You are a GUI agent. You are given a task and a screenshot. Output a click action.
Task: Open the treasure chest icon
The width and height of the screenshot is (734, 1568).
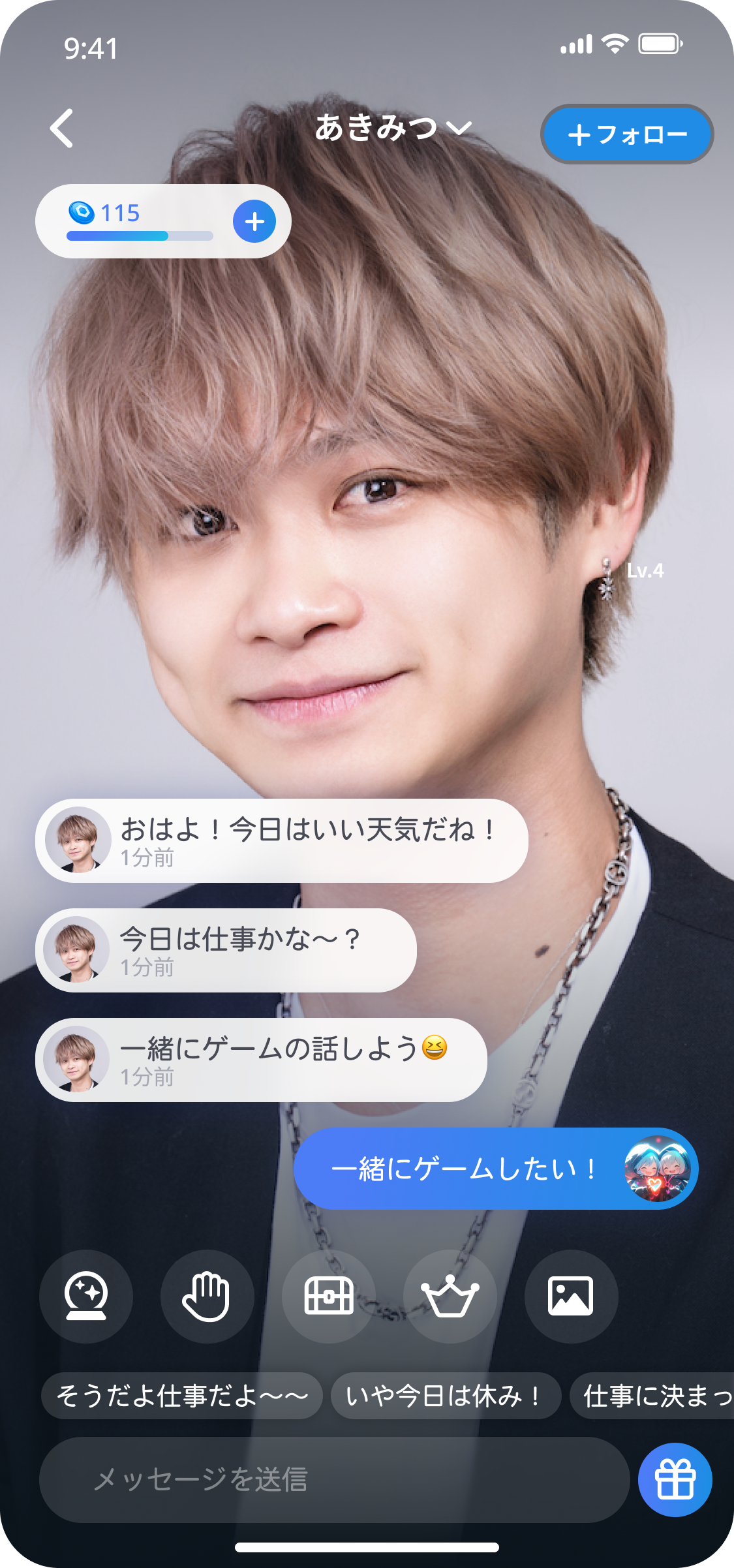(329, 1296)
